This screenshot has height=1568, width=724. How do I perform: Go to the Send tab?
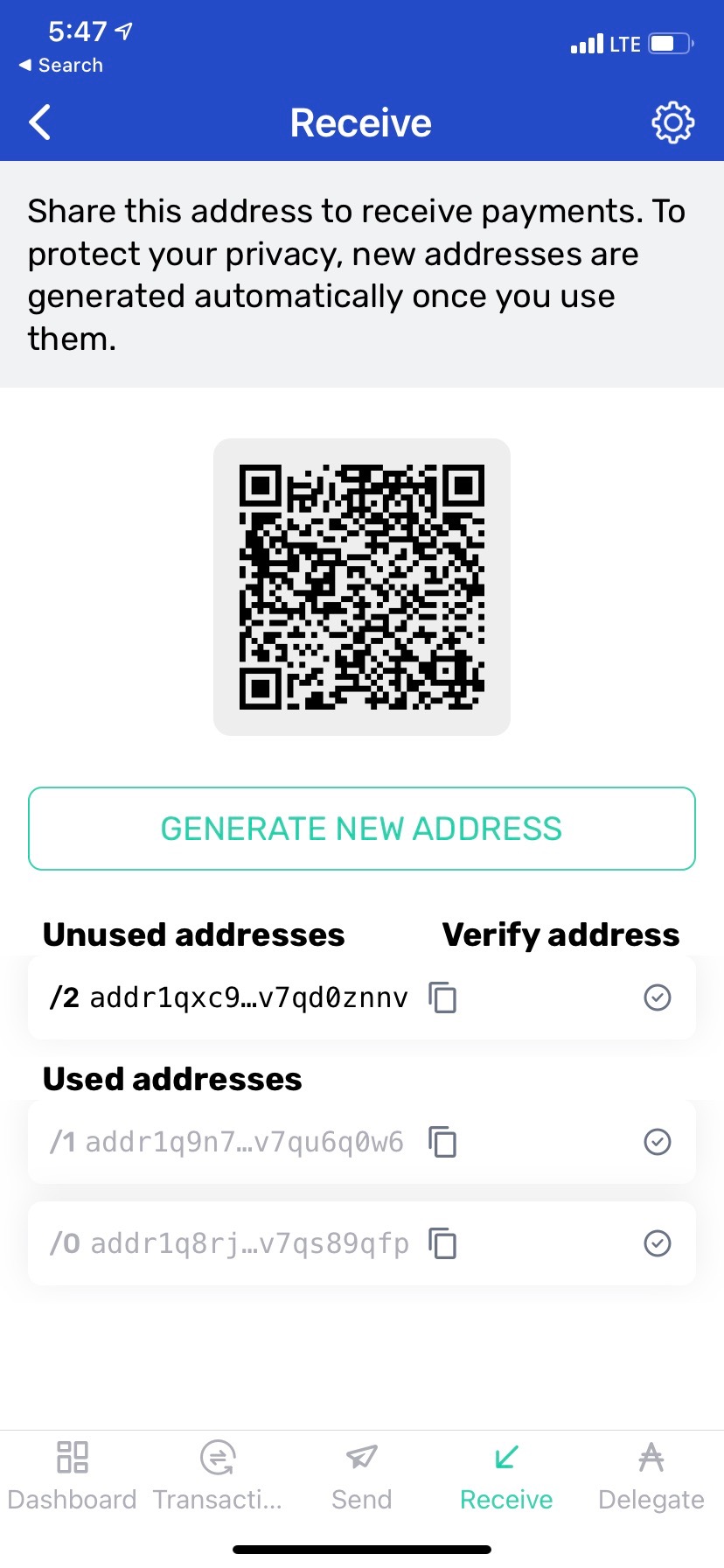coord(362,1476)
